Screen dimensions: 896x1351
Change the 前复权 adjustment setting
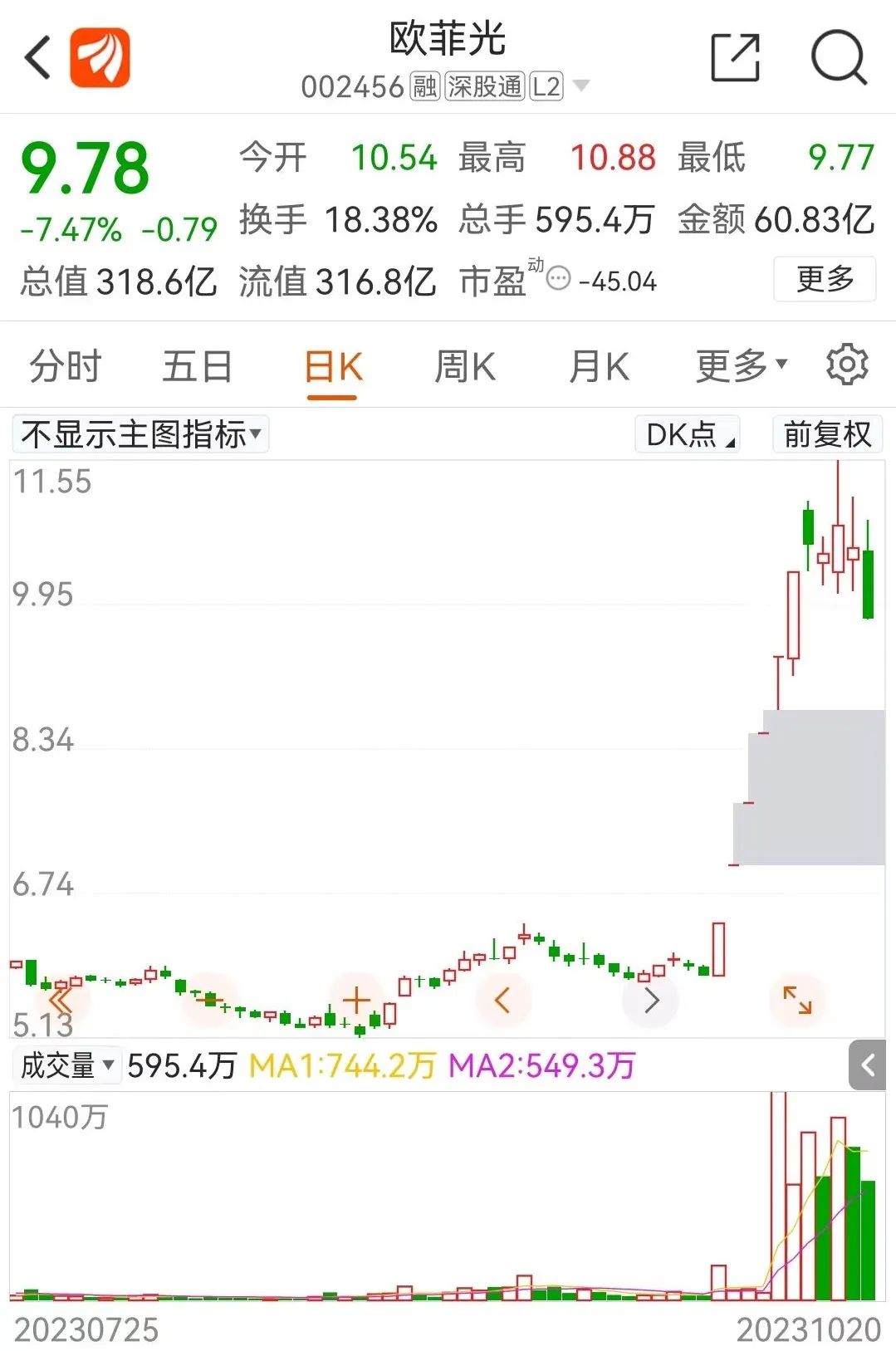827,434
